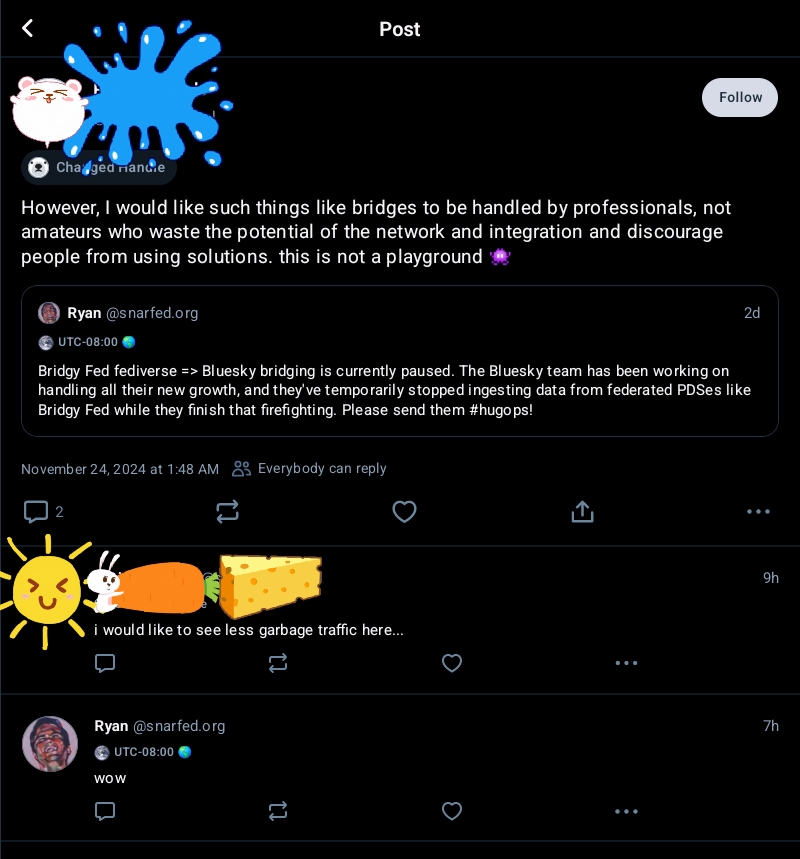This screenshot has width=800, height=859.
Task: View Ryan's profile from the "wow" reply avatar
Action: coord(50,744)
